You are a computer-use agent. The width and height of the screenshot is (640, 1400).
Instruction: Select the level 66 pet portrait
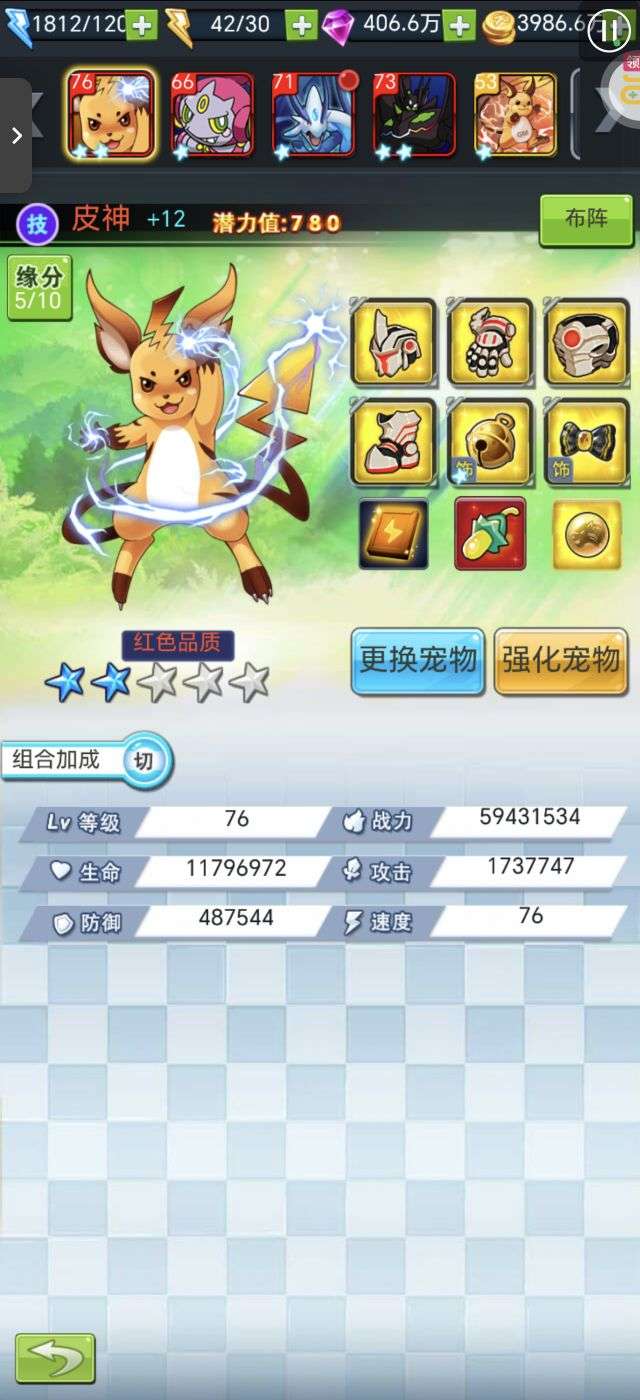point(212,115)
